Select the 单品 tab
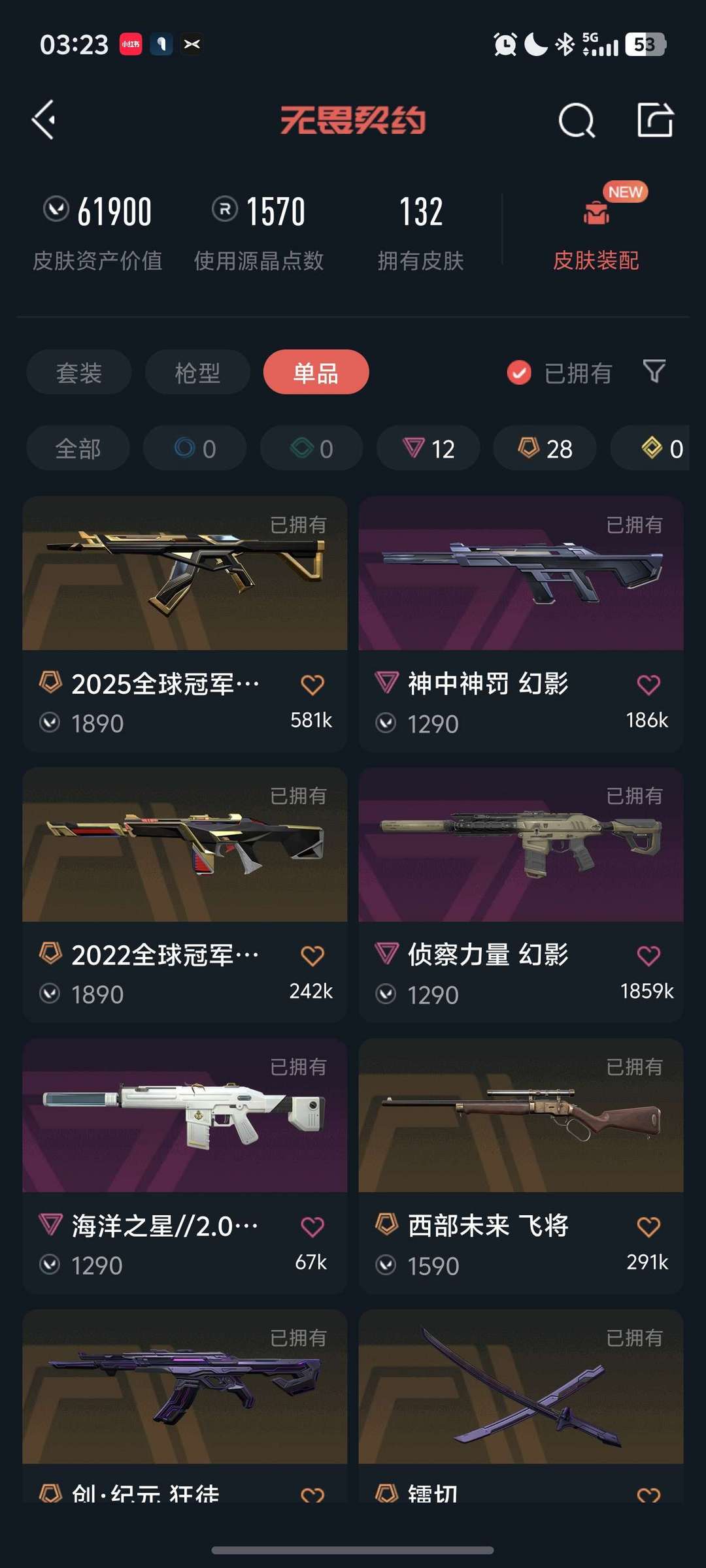The width and height of the screenshot is (706, 1568). tap(316, 372)
